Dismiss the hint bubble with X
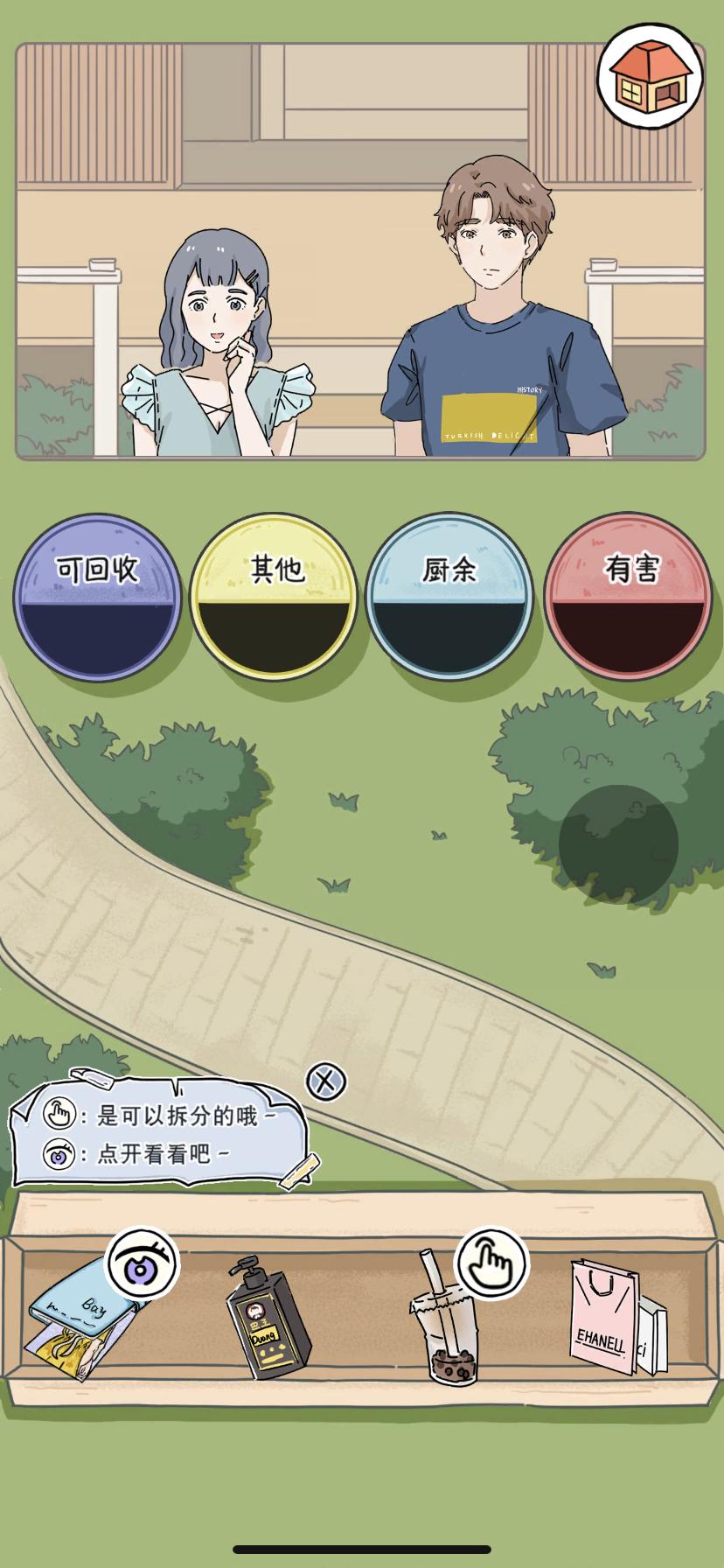This screenshot has width=724, height=1568. coord(325,1081)
